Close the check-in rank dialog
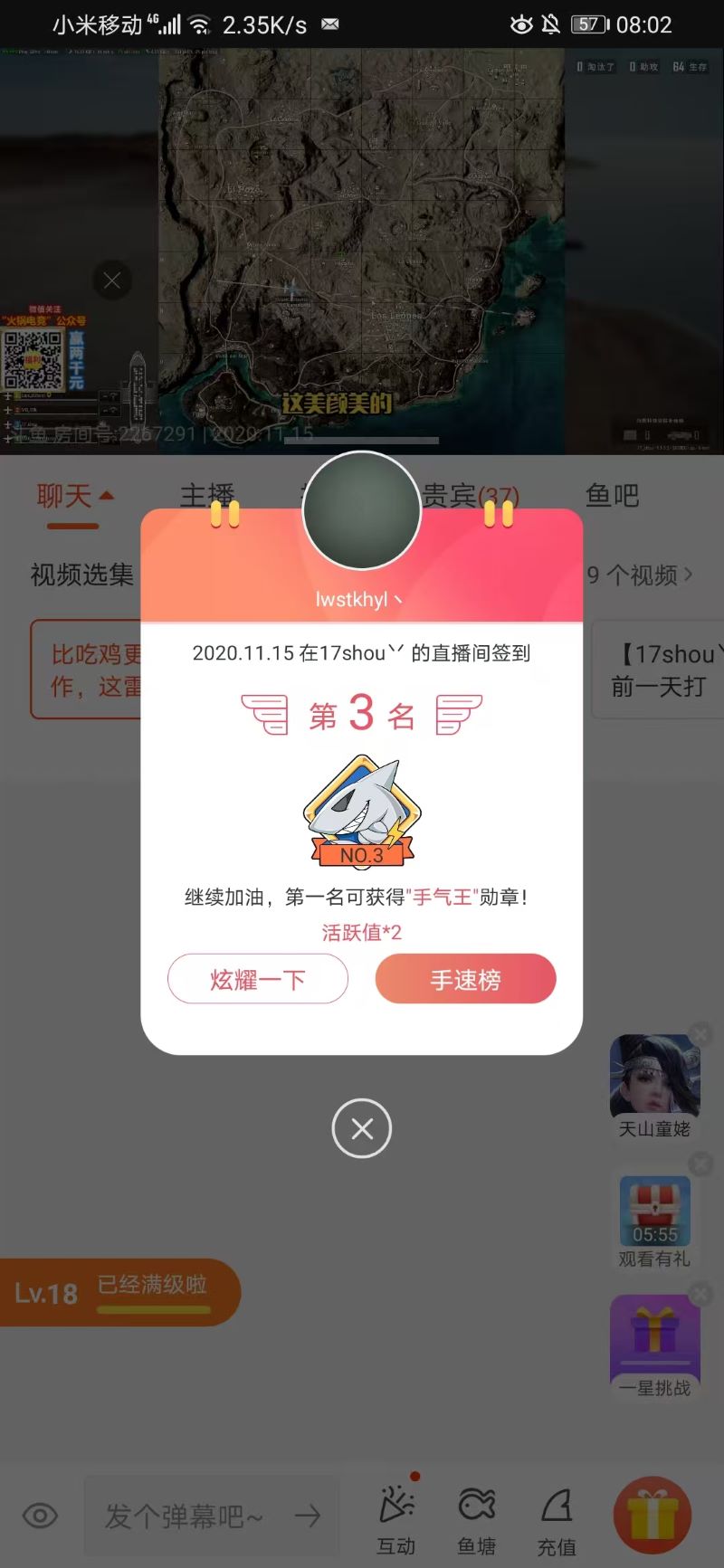Image resolution: width=724 pixels, height=1568 pixels. point(361,1129)
